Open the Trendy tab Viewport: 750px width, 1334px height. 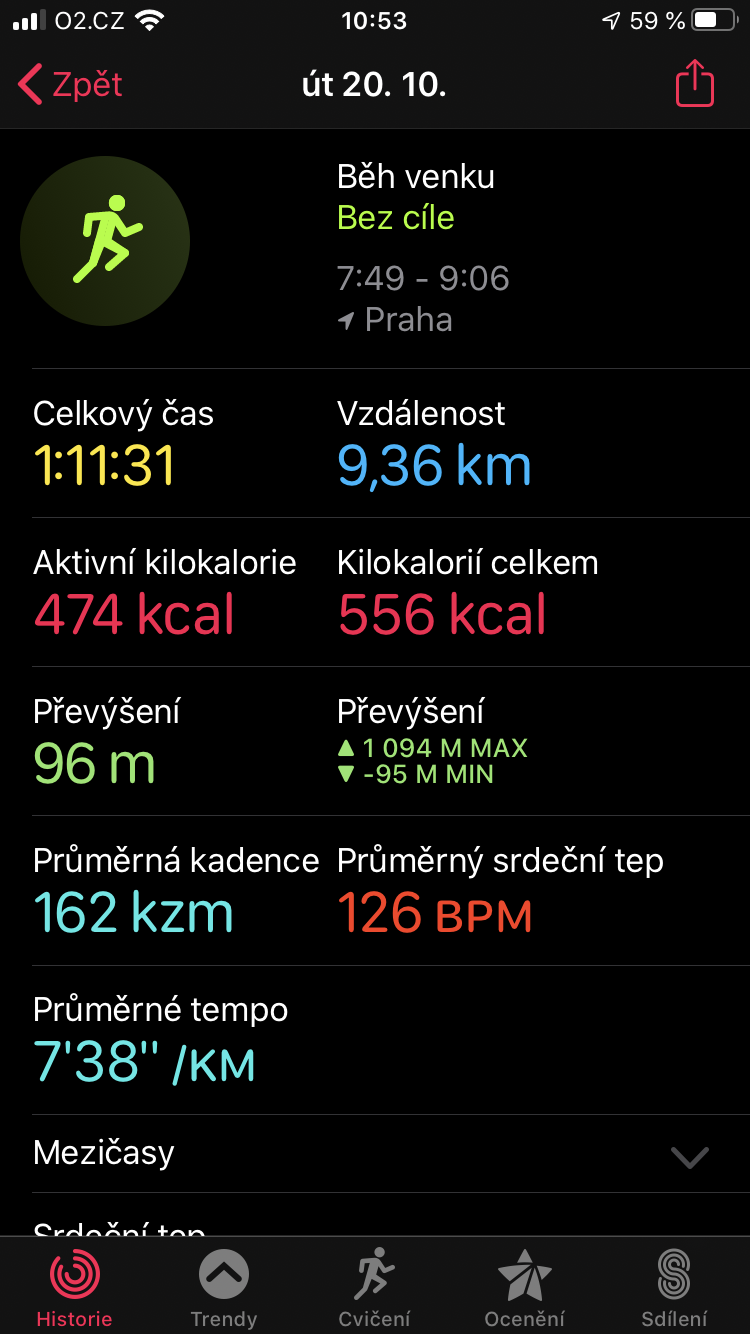click(224, 1288)
